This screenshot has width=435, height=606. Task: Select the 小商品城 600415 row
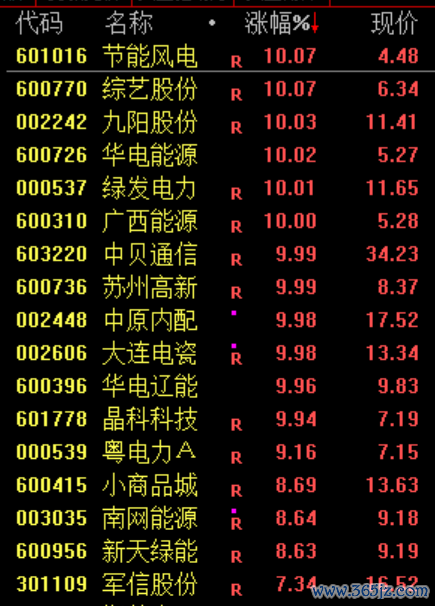218,485
